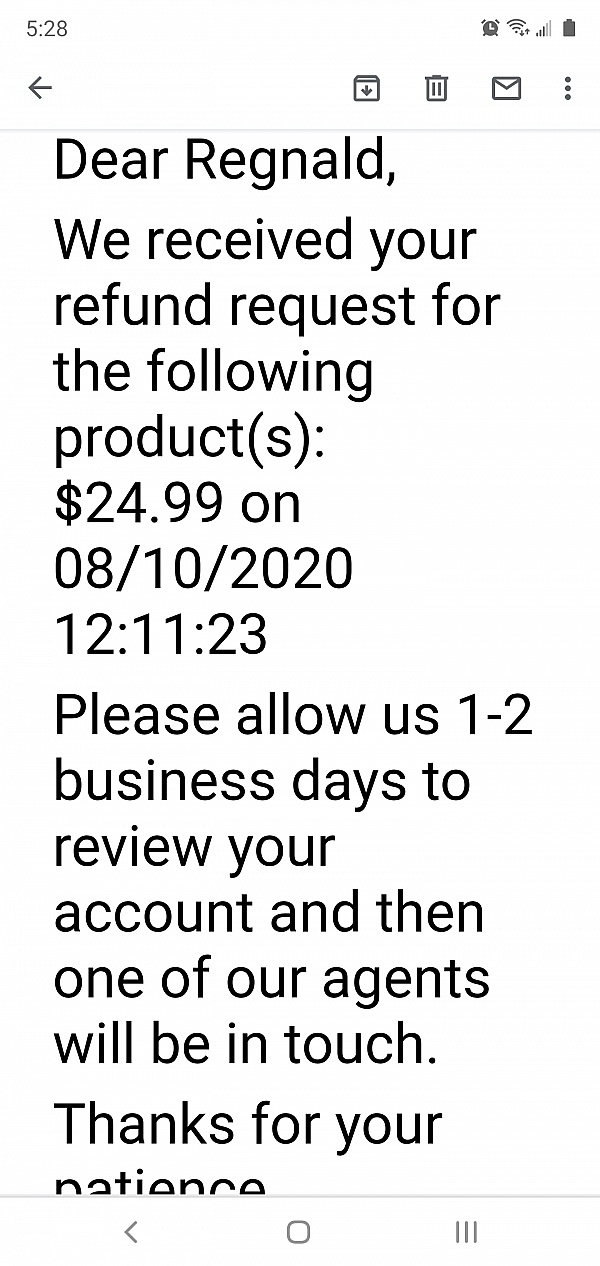Mark this email as unread
Image resolution: width=600 pixels, height=1266 pixels.
coord(506,88)
